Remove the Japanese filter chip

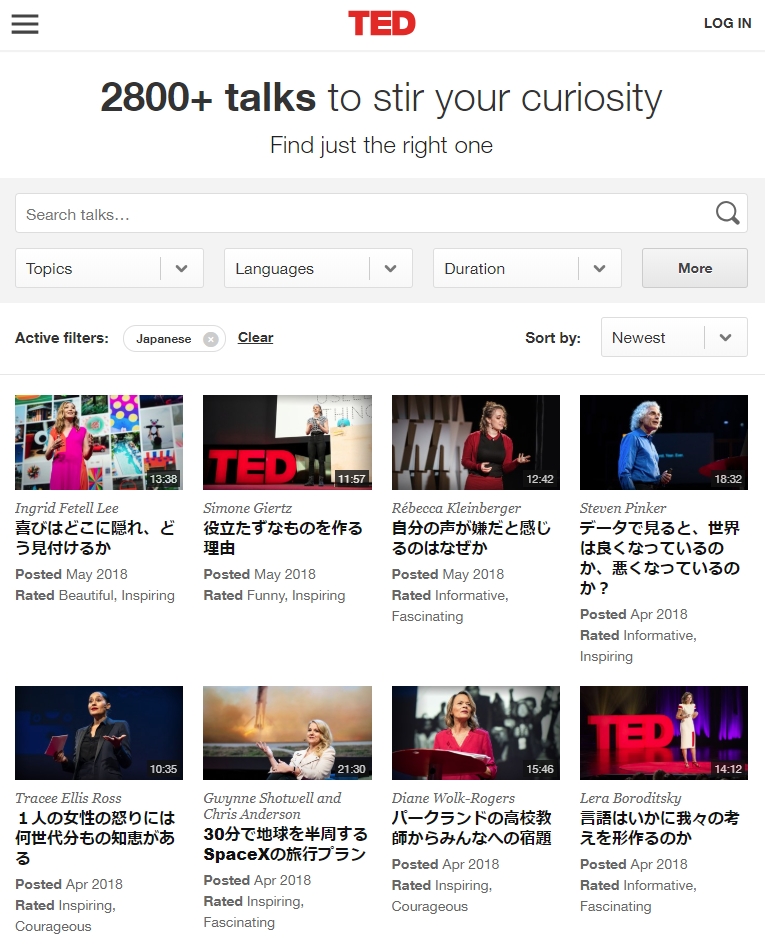pos(210,339)
